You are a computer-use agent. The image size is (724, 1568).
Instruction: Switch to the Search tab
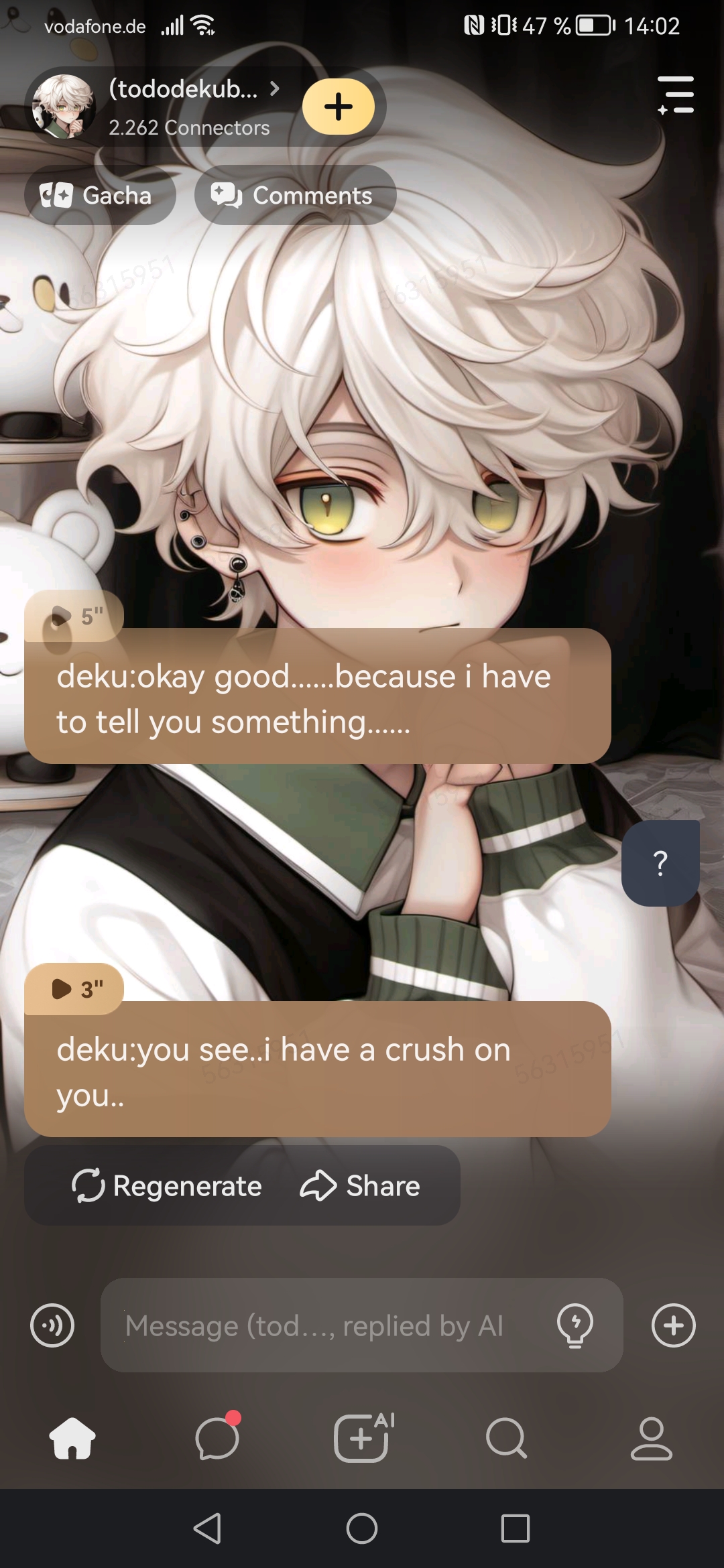pos(506,1438)
